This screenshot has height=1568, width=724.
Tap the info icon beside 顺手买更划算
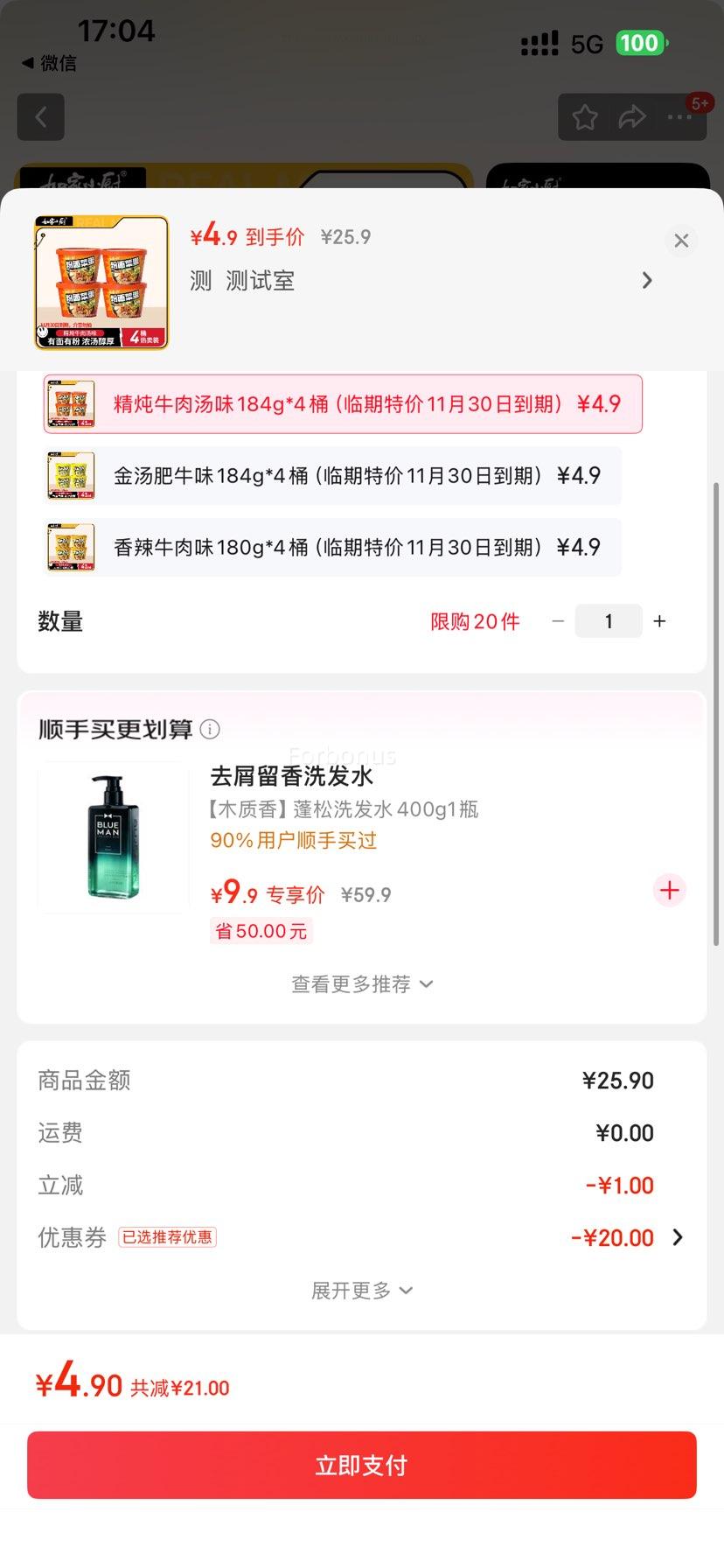[x=210, y=729]
